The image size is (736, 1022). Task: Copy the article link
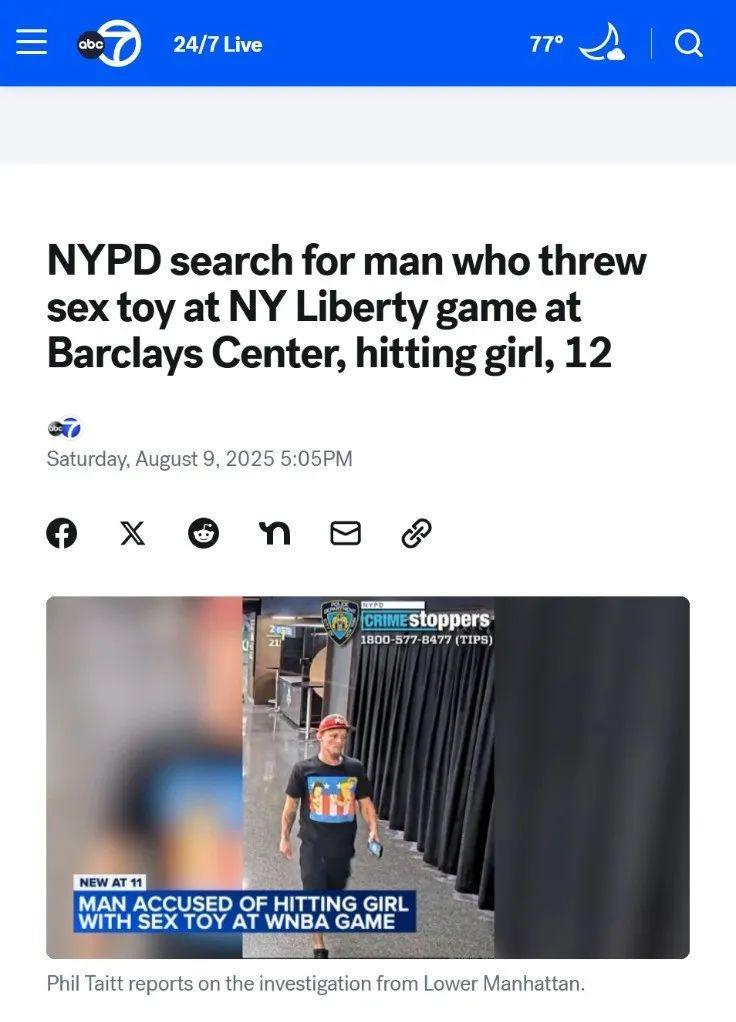click(416, 534)
